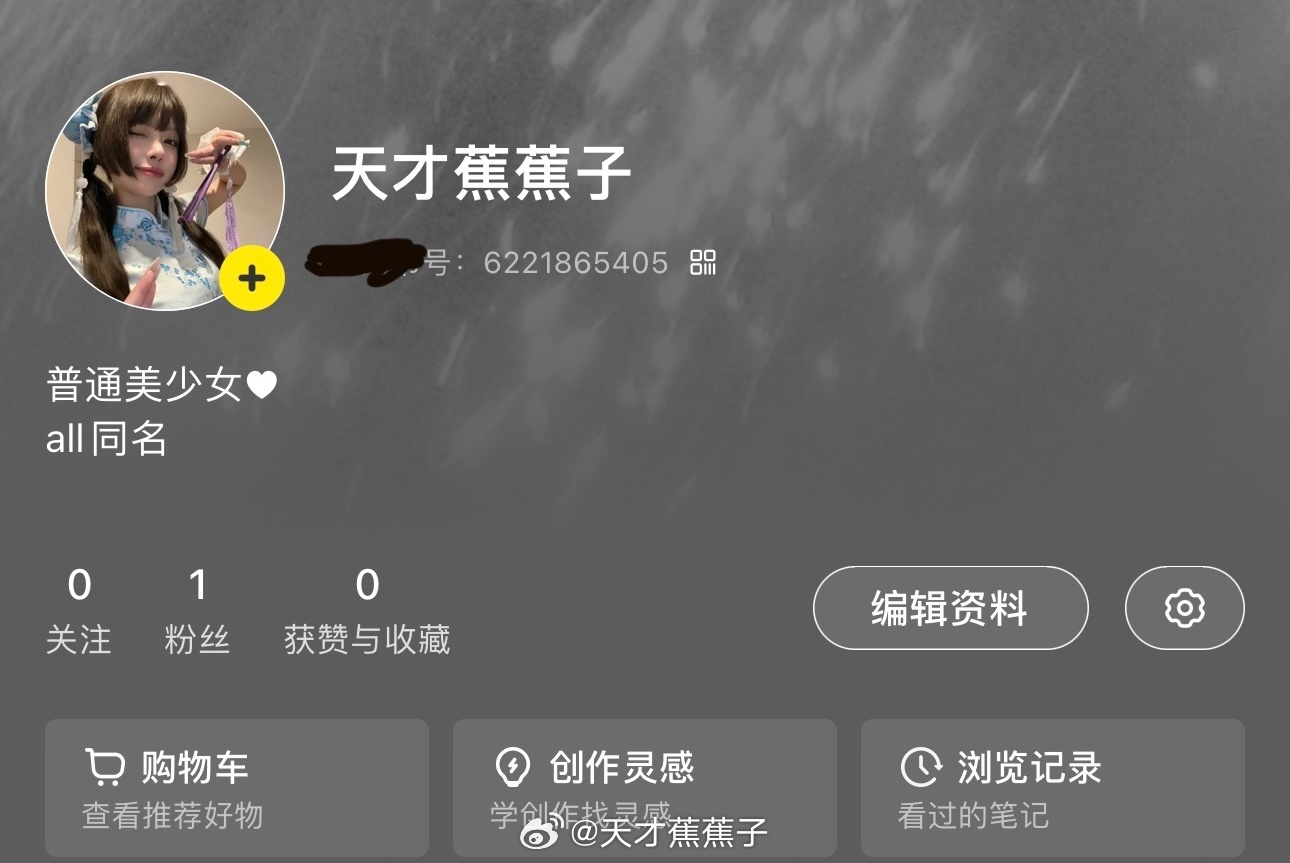
Task: Open the 创作灵感 card
Action: click(x=645, y=786)
